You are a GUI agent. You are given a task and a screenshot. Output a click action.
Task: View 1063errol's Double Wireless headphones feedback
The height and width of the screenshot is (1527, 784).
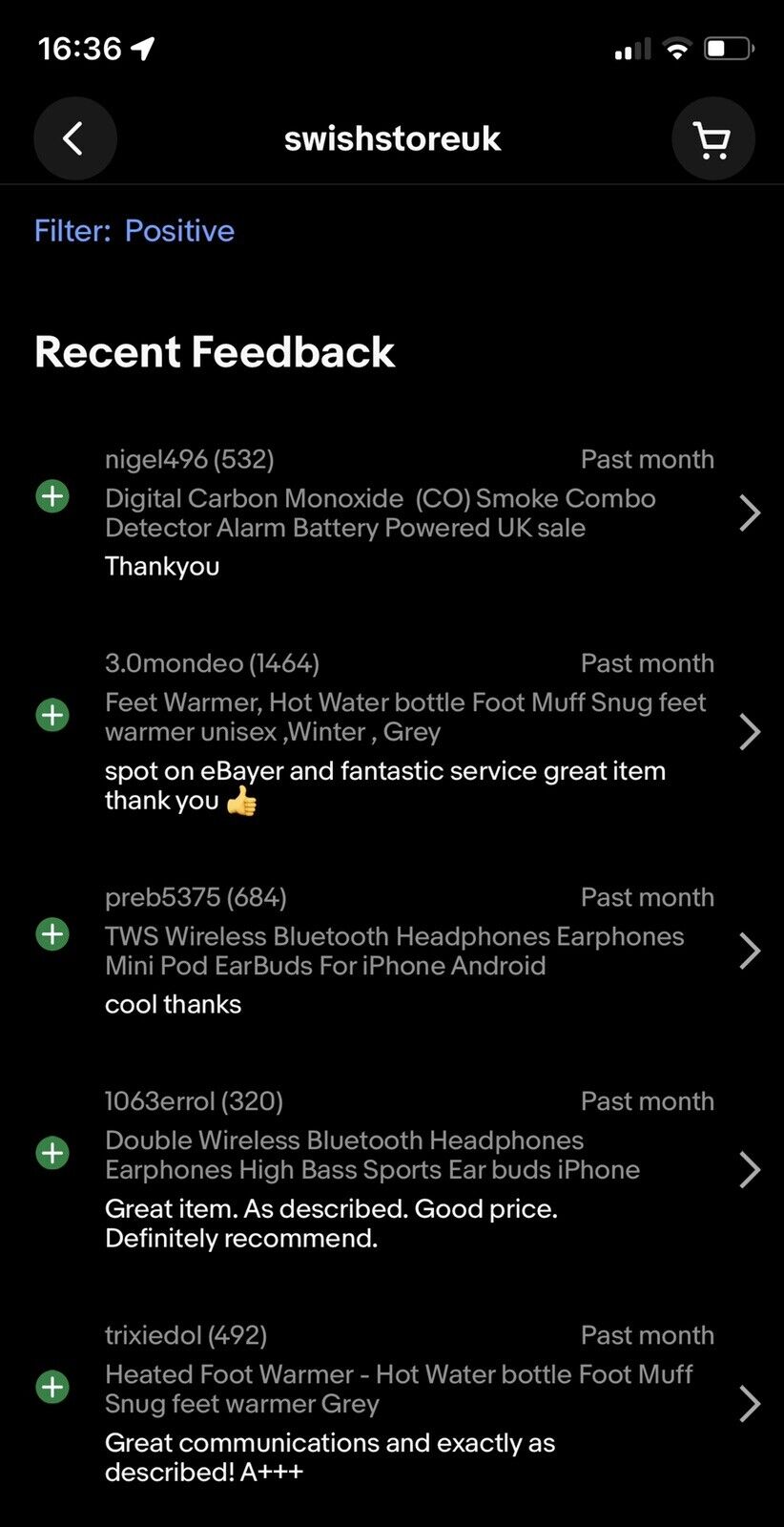click(x=749, y=1169)
